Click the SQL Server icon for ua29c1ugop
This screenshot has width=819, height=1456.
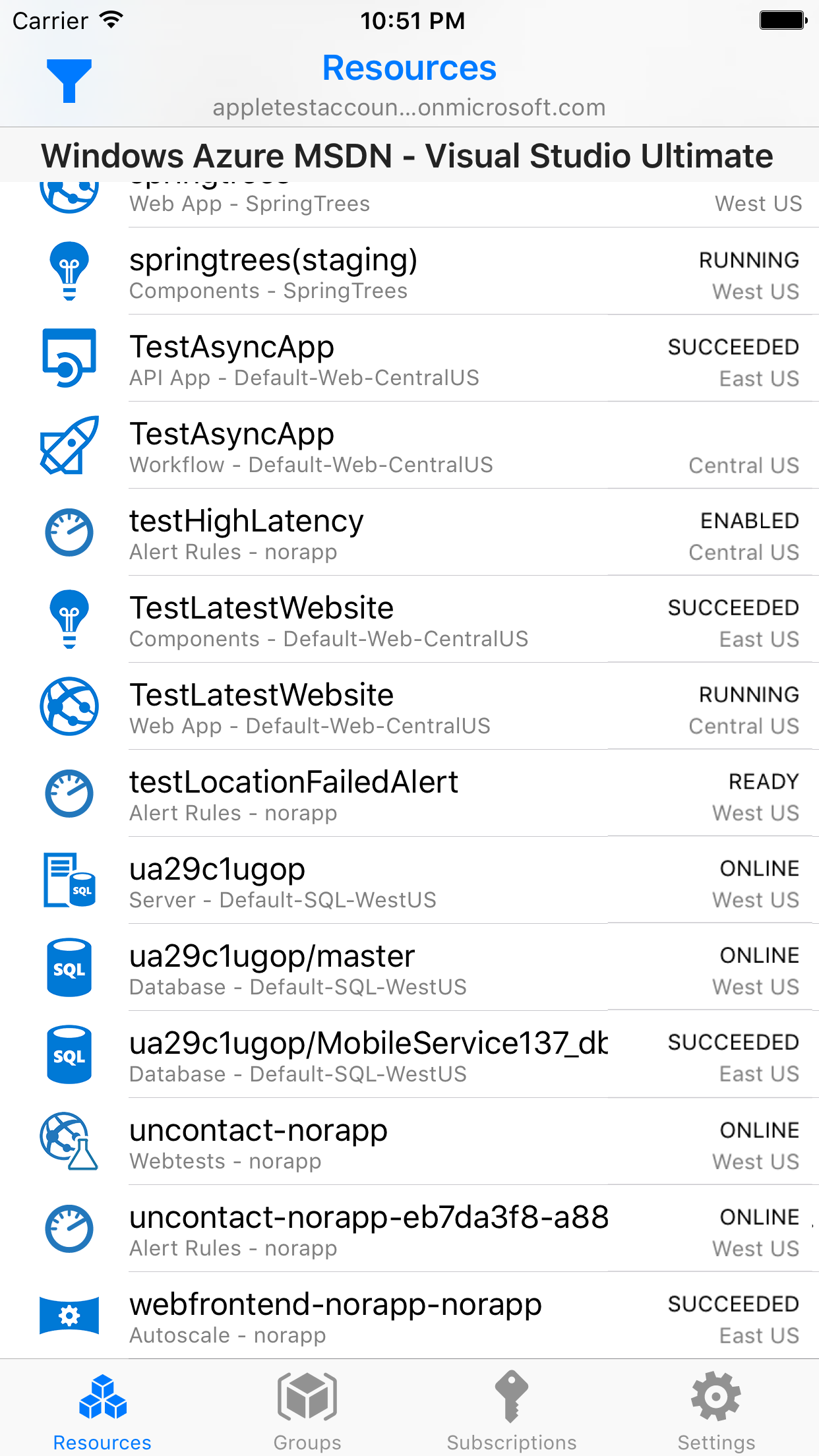coord(69,881)
